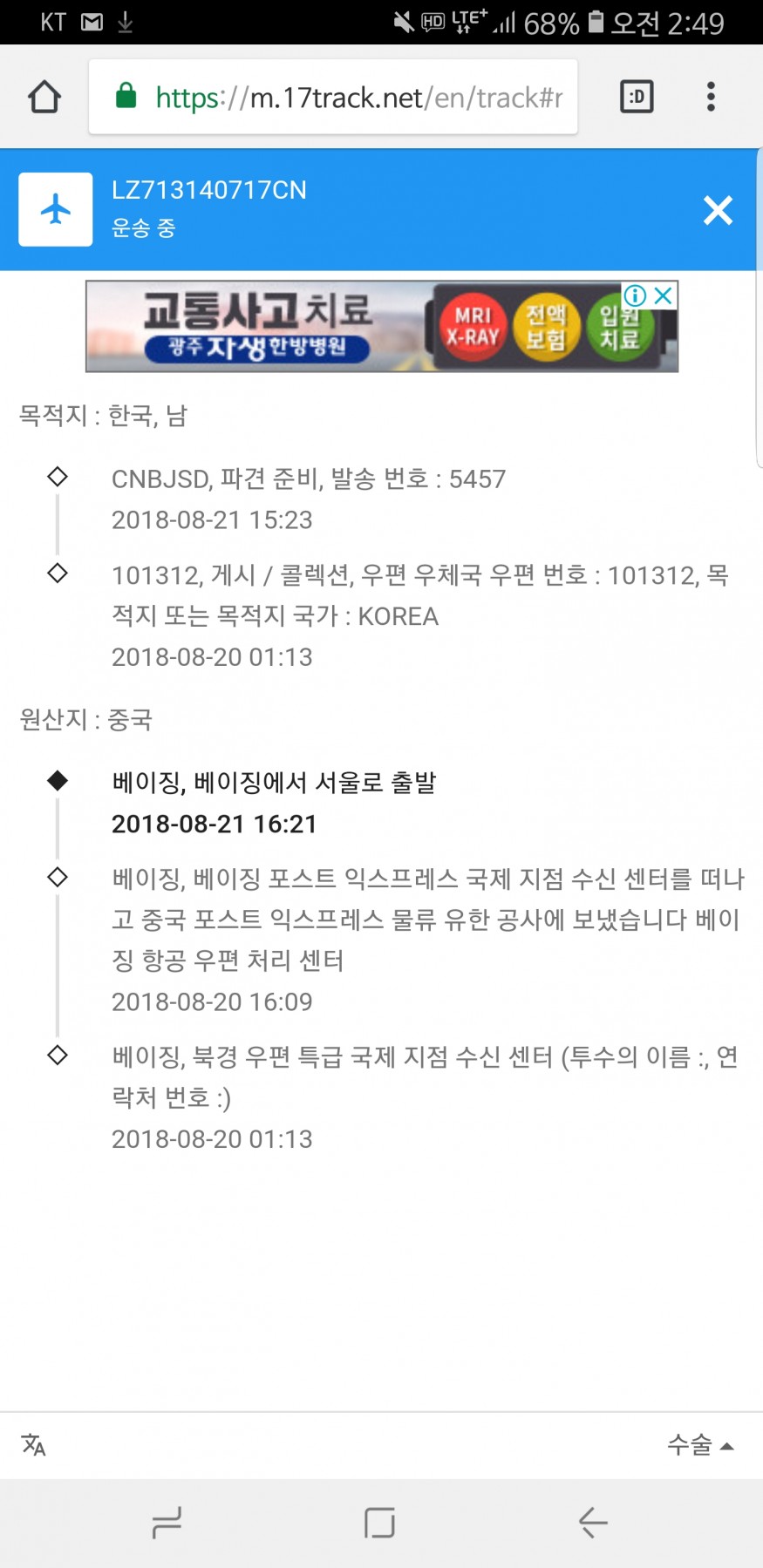The height and width of the screenshot is (1568, 763).
Task: Open the browser tab switcher
Action: 637,97
